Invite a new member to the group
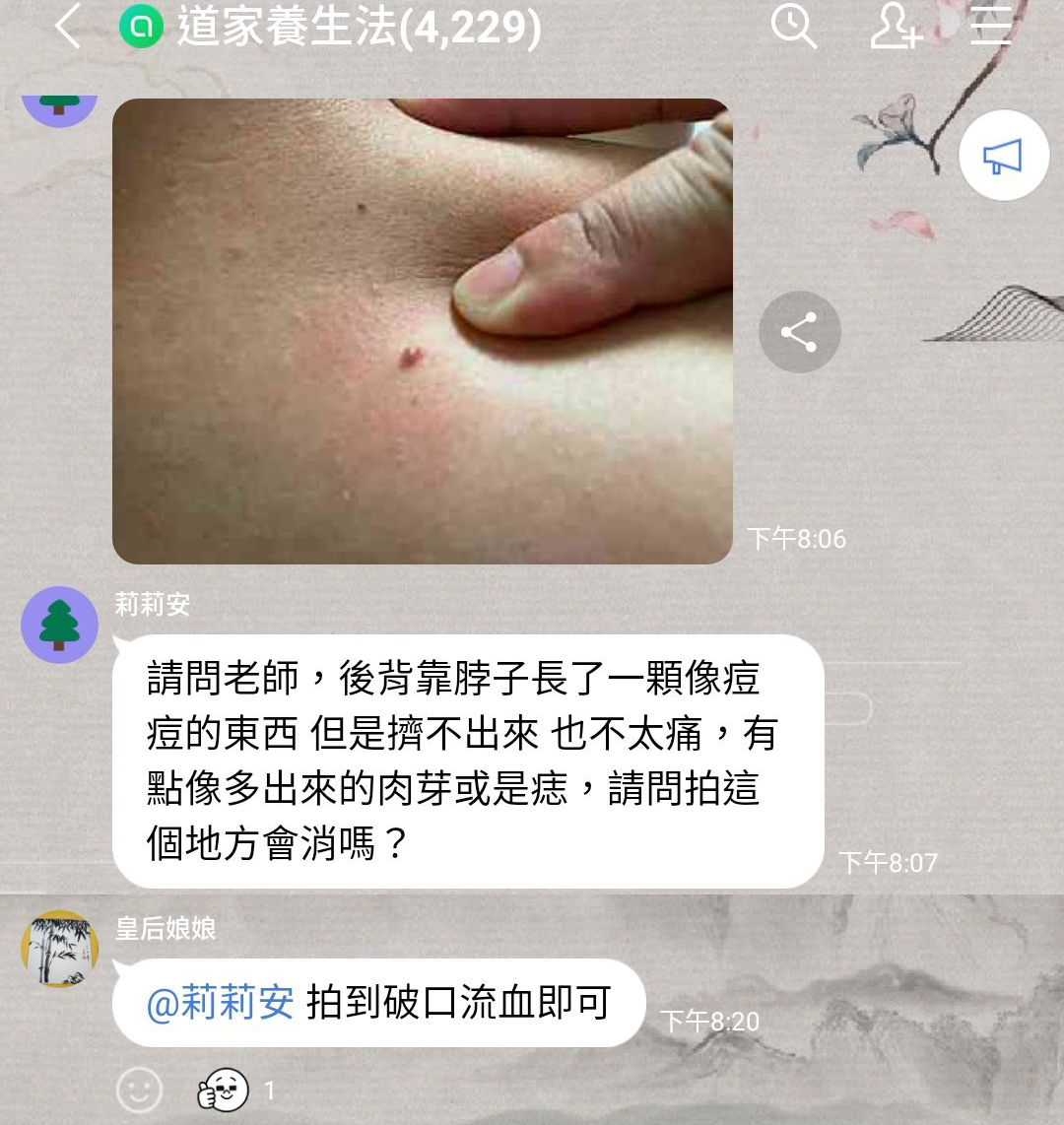The width and height of the screenshot is (1064, 1125). click(895, 27)
